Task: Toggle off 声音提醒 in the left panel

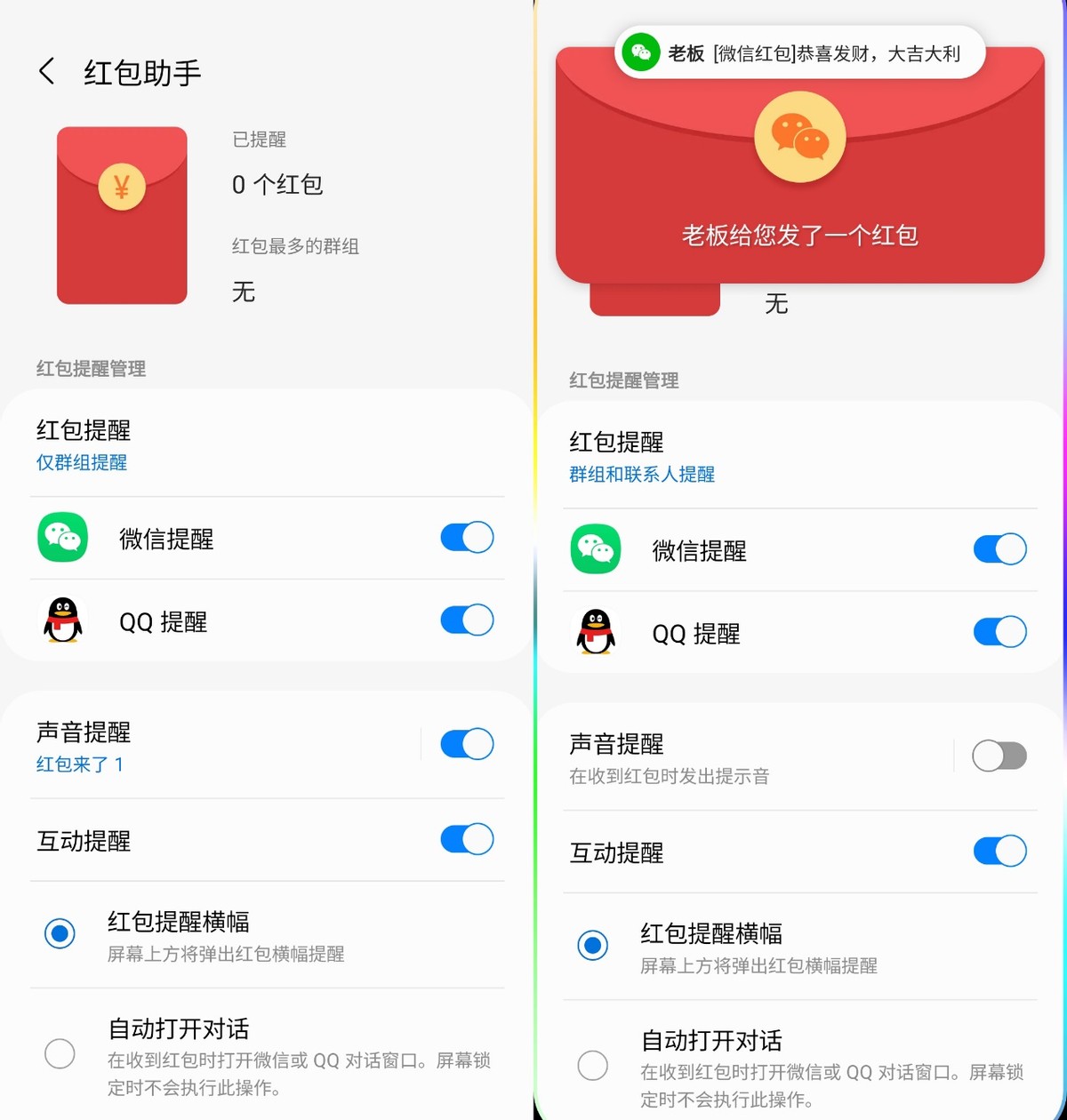Action: click(466, 744)
